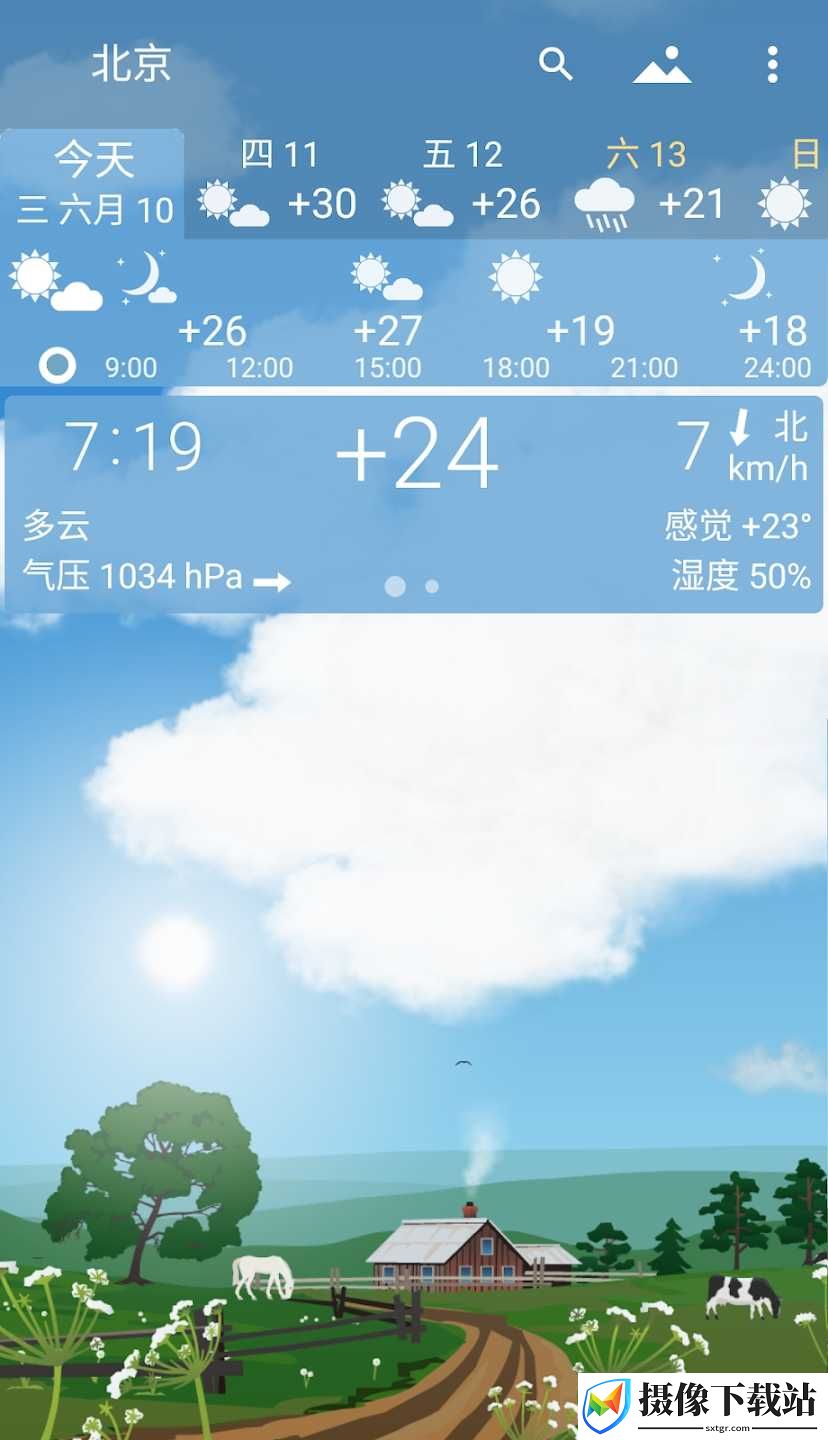
Task: Switch to the 六 13 forecast day
Action: tap(647, 184)
